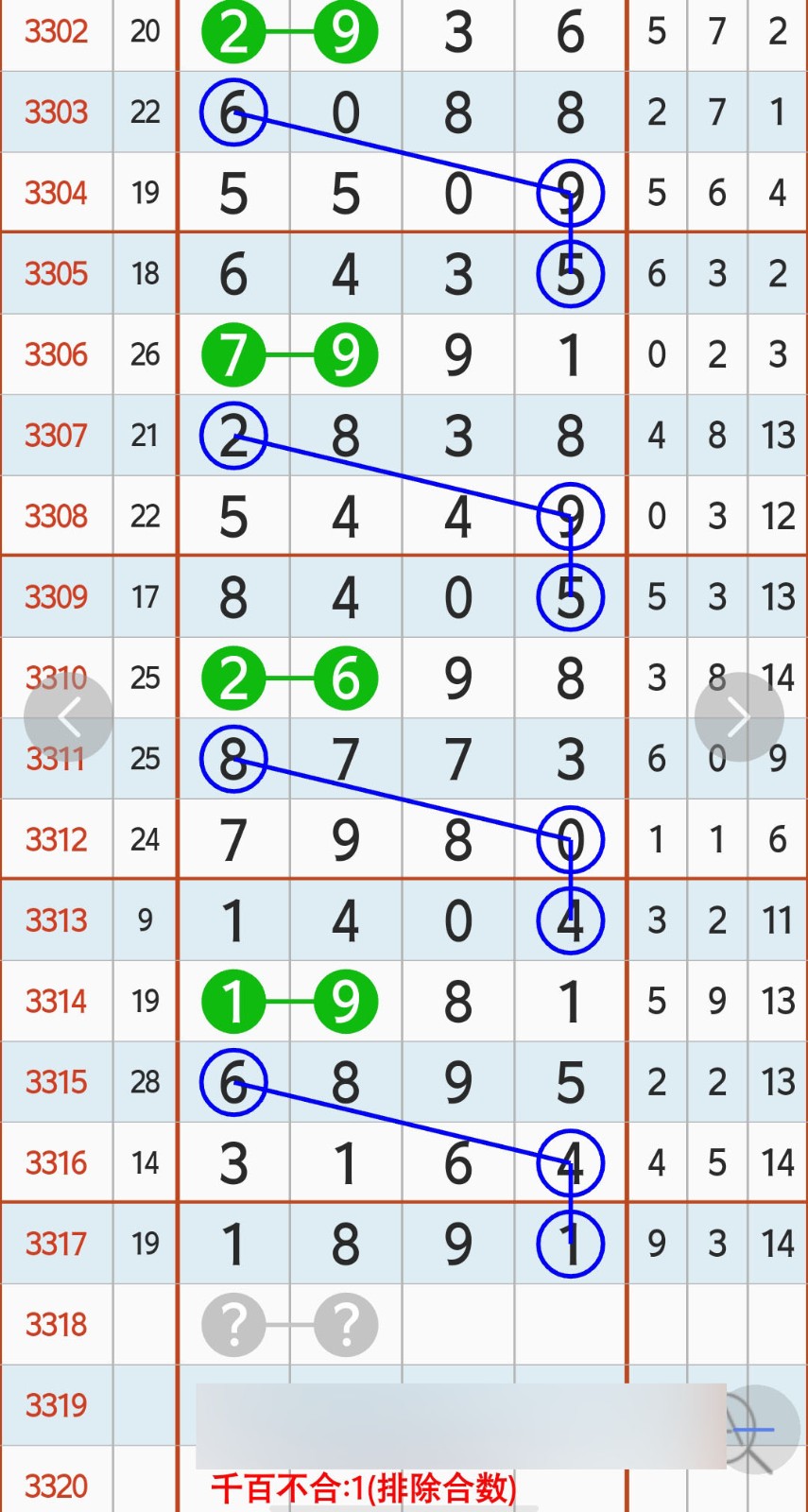Screen dimensions: 808x1512
Task: Expand the second question-mark placeholder in row 3318
Action: (x=345, y=1325)
